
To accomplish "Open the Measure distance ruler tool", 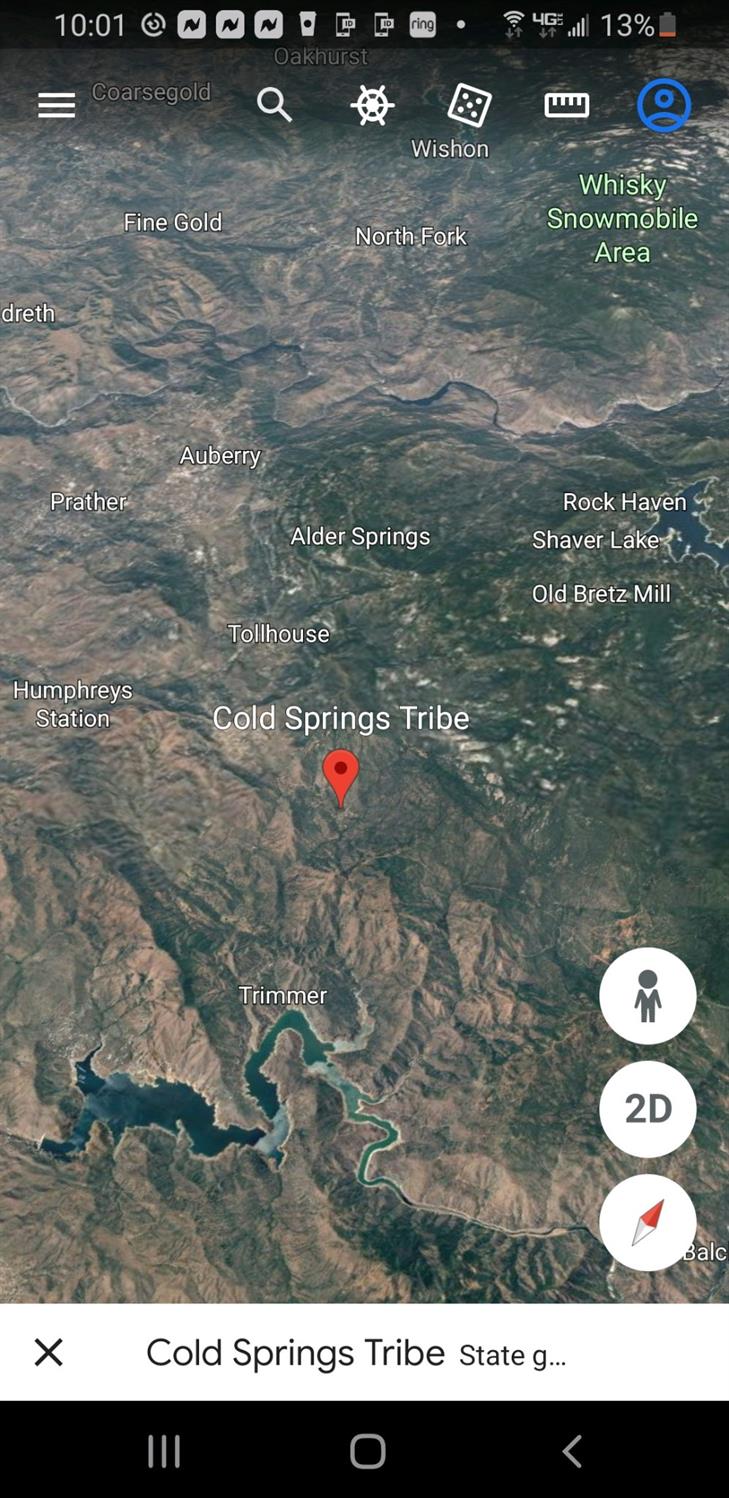I will click(566, 104).
